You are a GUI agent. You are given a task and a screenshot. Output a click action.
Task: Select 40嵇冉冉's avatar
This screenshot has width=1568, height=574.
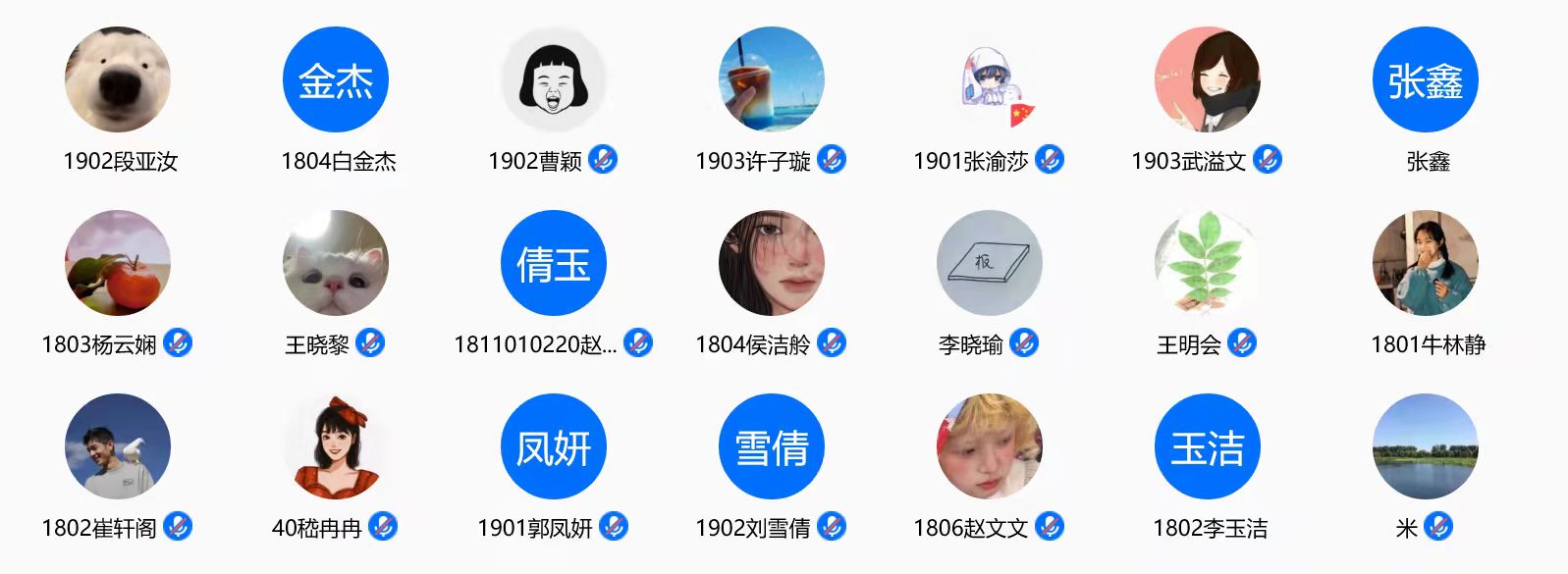[x=336, y=446]
